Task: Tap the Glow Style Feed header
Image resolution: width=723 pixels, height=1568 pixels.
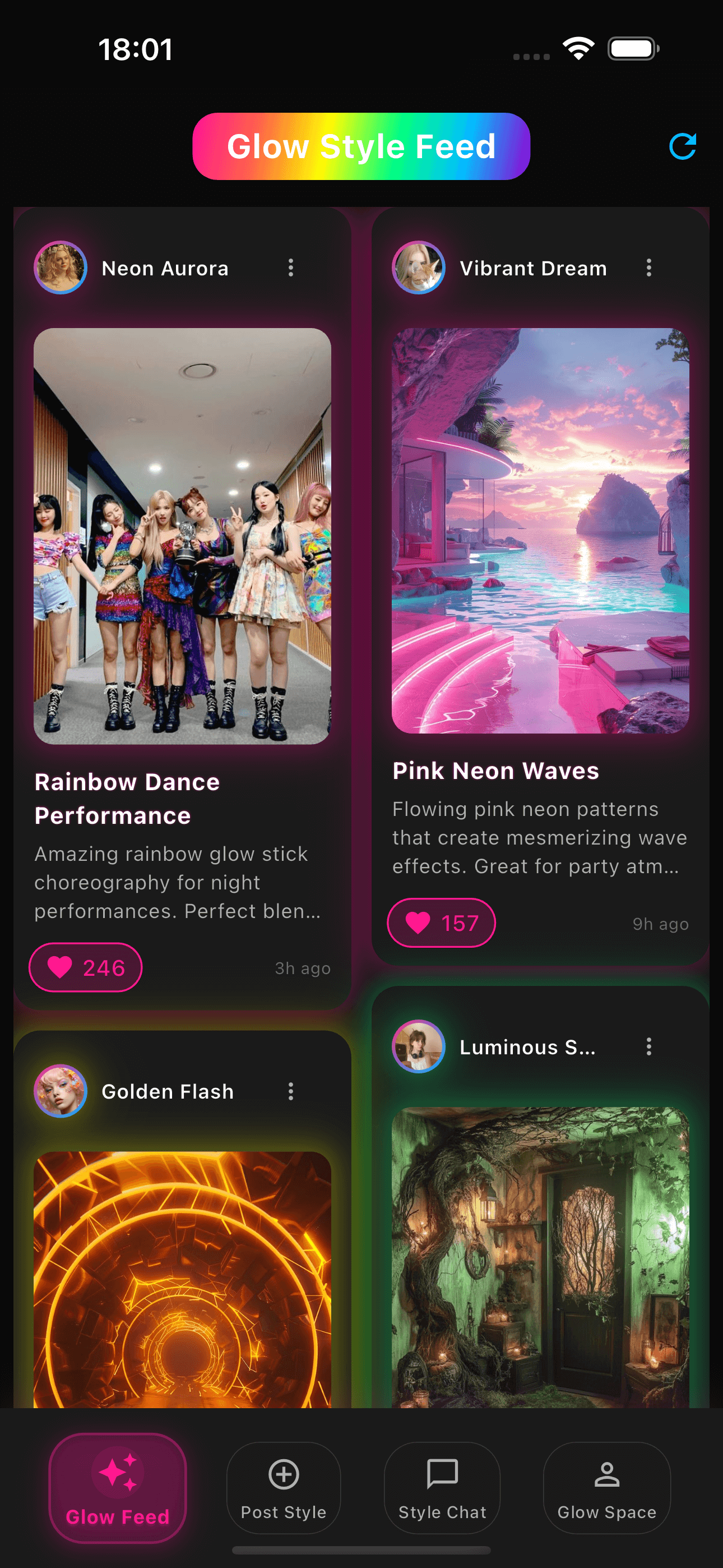Action: click(x=361, y=146)
